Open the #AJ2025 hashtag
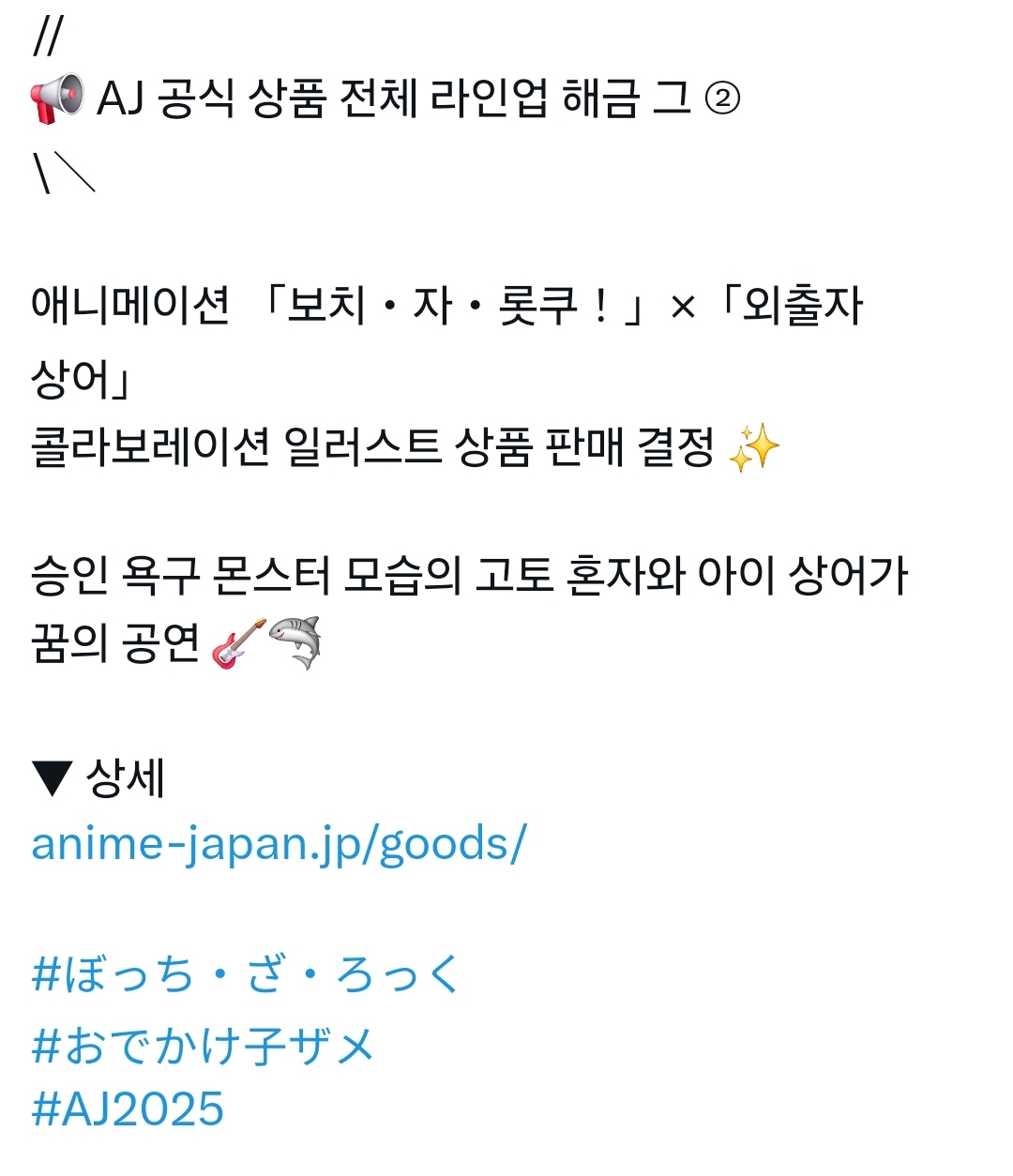Image resolution: width=1013 pixels, height=1176 pixels. coord(128,1109)
